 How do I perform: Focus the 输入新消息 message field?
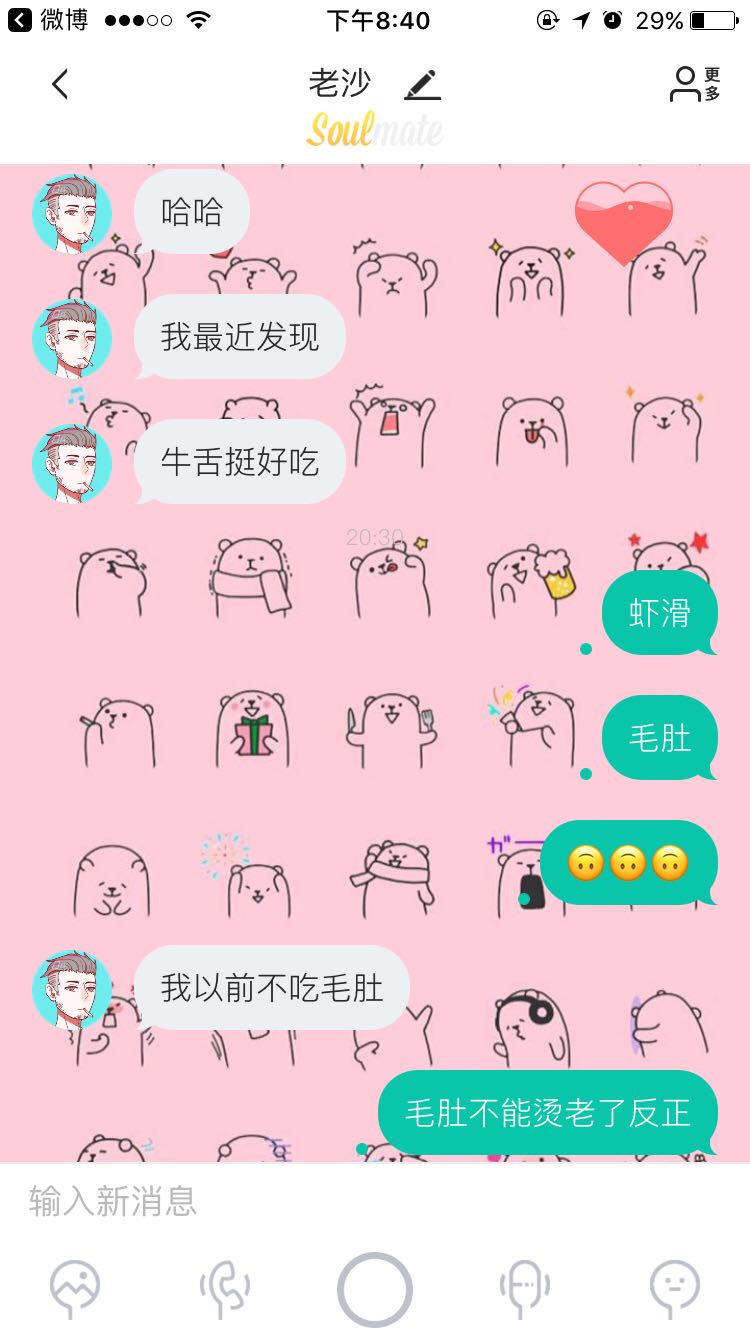[x=375, y=1200]
